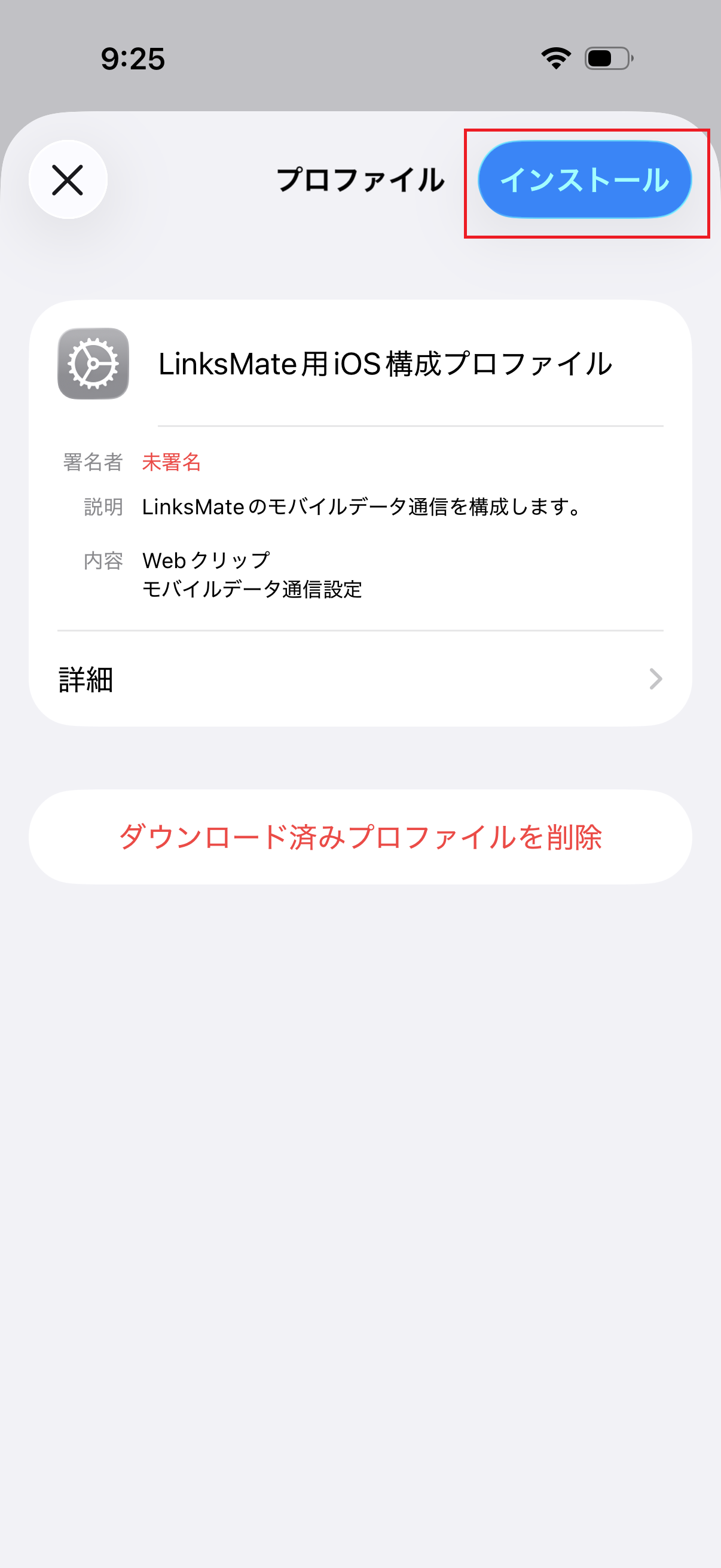Tap the 9:25 clock in the status bar
This screenshot has height=1568, width=721.
coord(133,58)
